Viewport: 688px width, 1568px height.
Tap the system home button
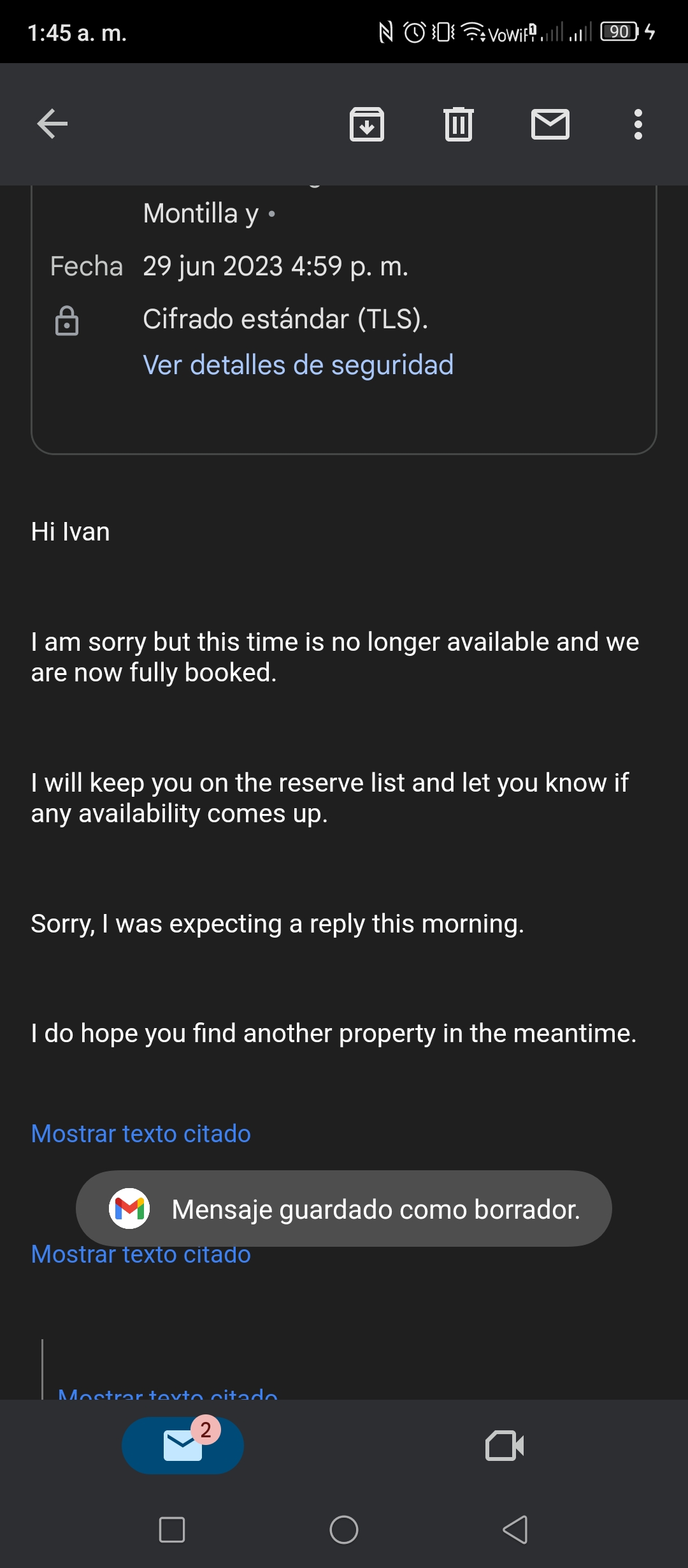coord(344,1530)
